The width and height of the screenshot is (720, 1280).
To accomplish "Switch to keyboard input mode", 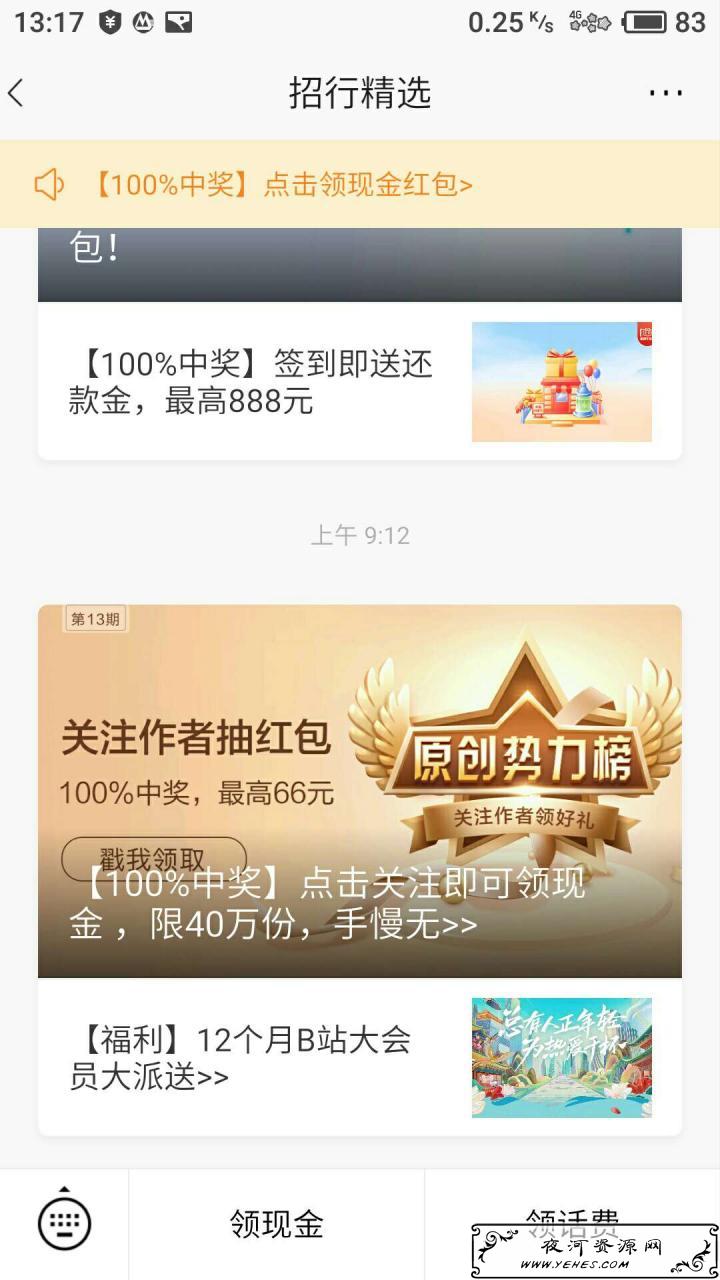I will coord(64,1222).
